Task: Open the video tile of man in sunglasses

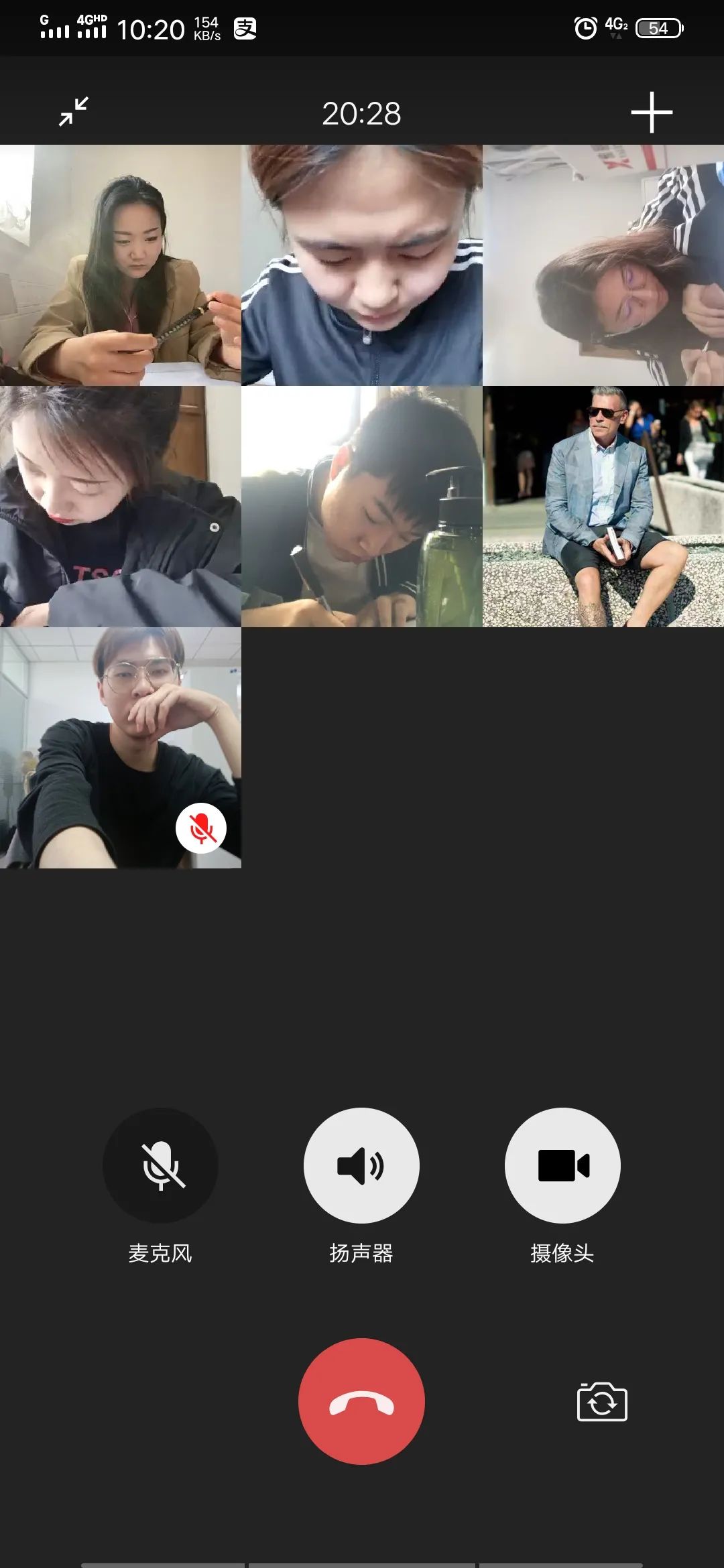Action: click(x=603, y=507)
